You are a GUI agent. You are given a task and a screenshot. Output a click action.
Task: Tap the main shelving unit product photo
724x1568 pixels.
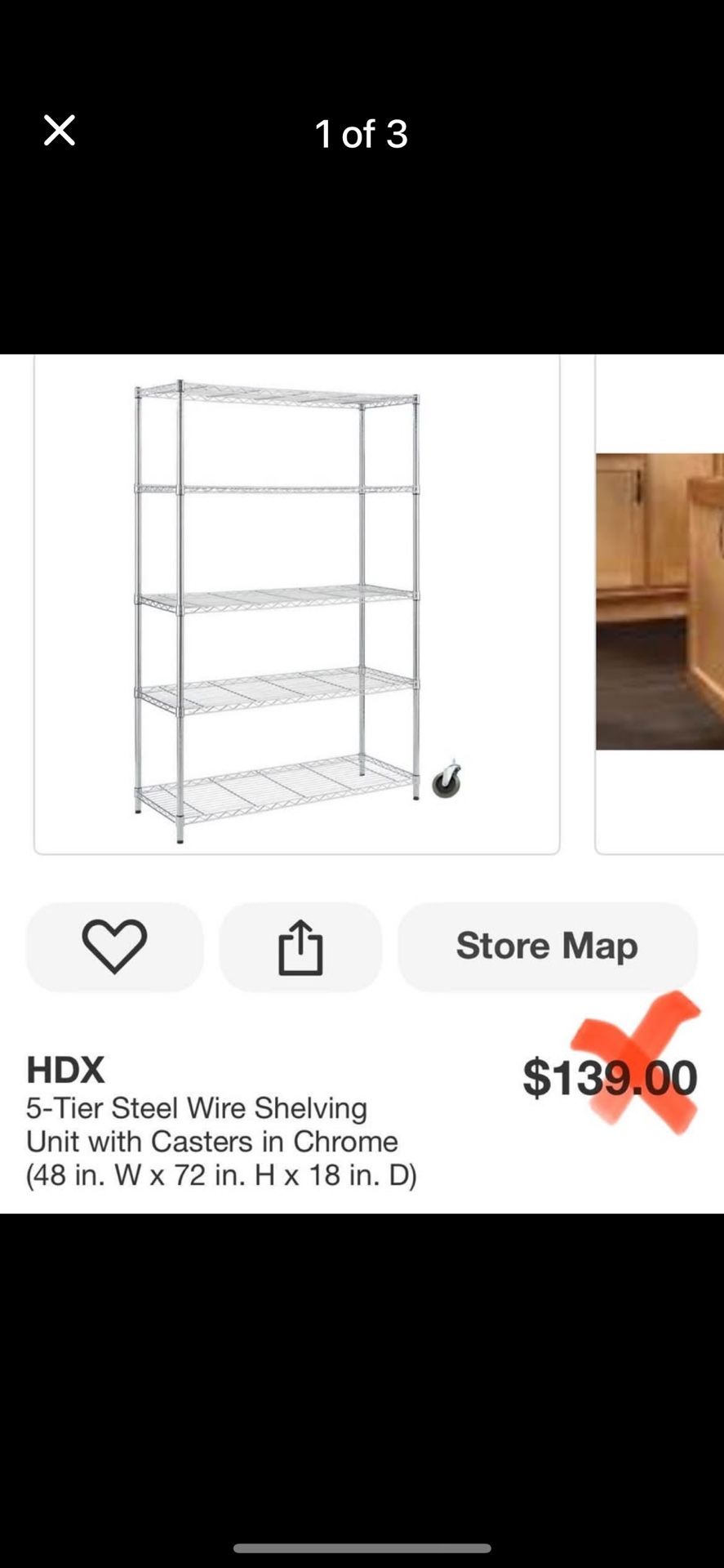tap(296, 604)
